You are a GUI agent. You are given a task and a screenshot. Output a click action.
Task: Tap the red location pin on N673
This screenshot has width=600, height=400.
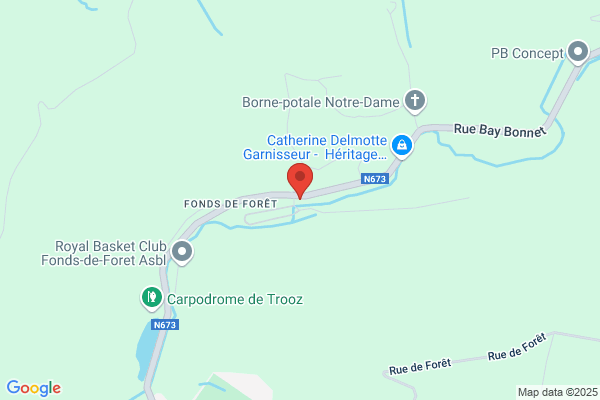tap(300, 180)
